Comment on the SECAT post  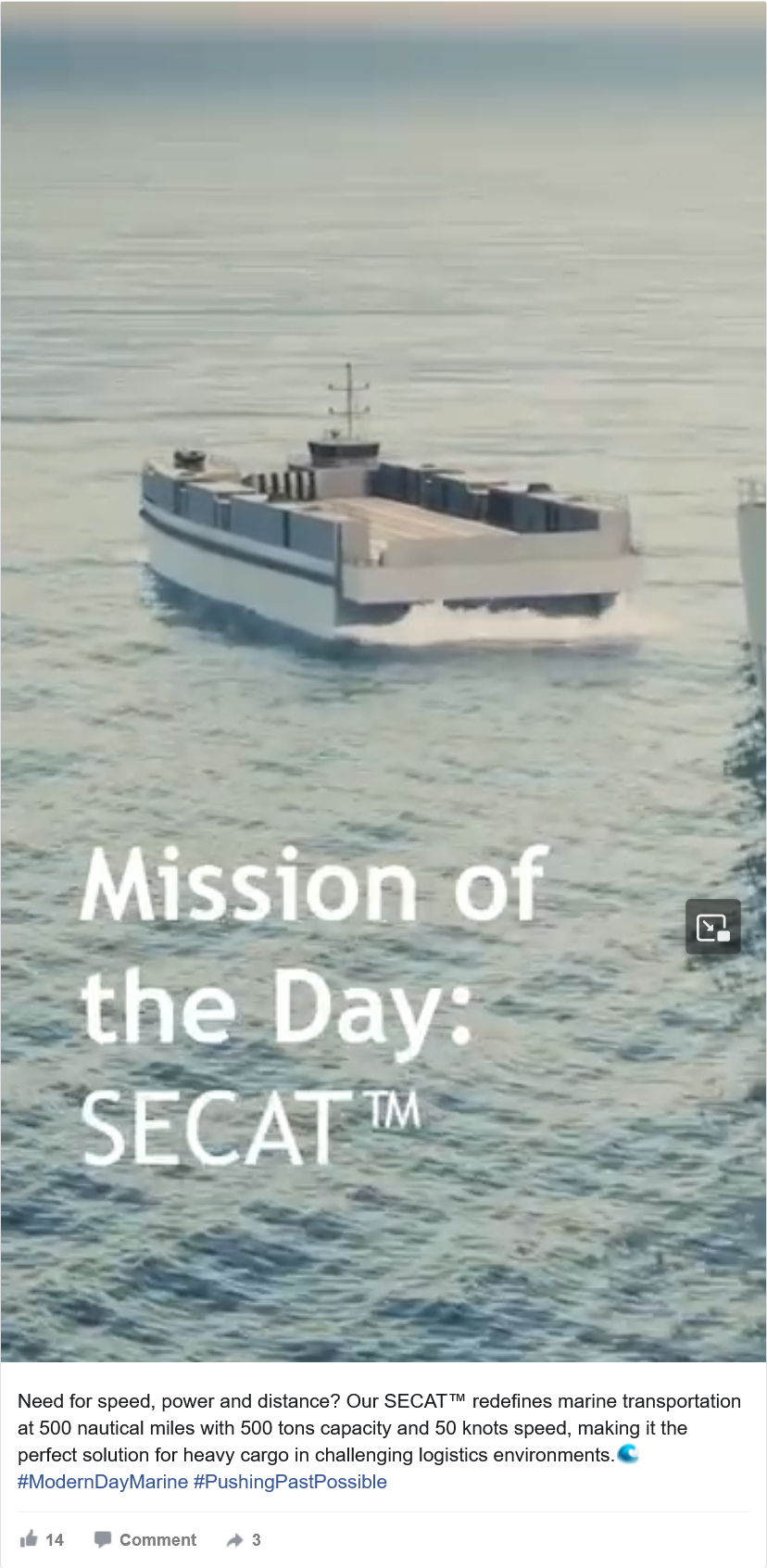[145, 1539]
